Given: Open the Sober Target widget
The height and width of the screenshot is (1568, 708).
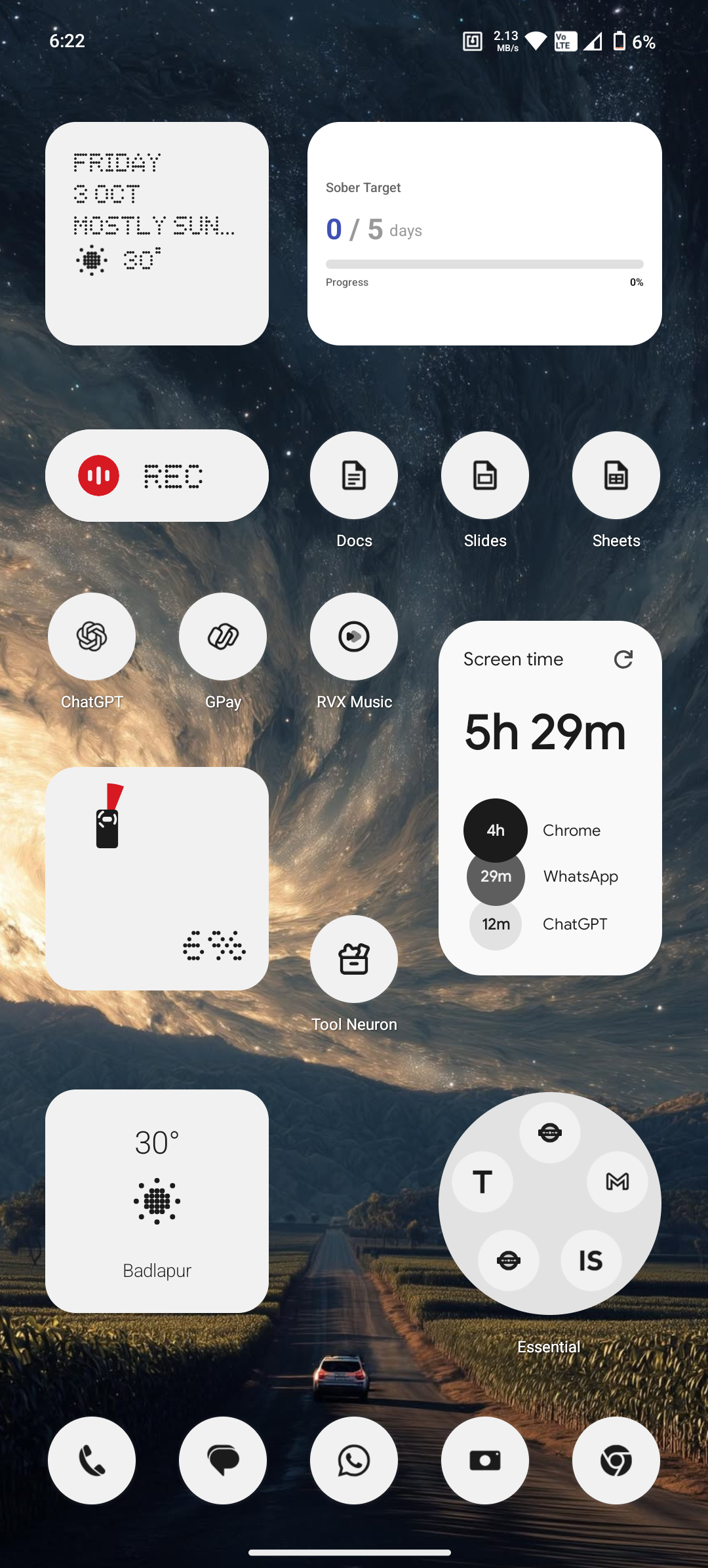Looking at the screenshot, I should pos(484,234).
